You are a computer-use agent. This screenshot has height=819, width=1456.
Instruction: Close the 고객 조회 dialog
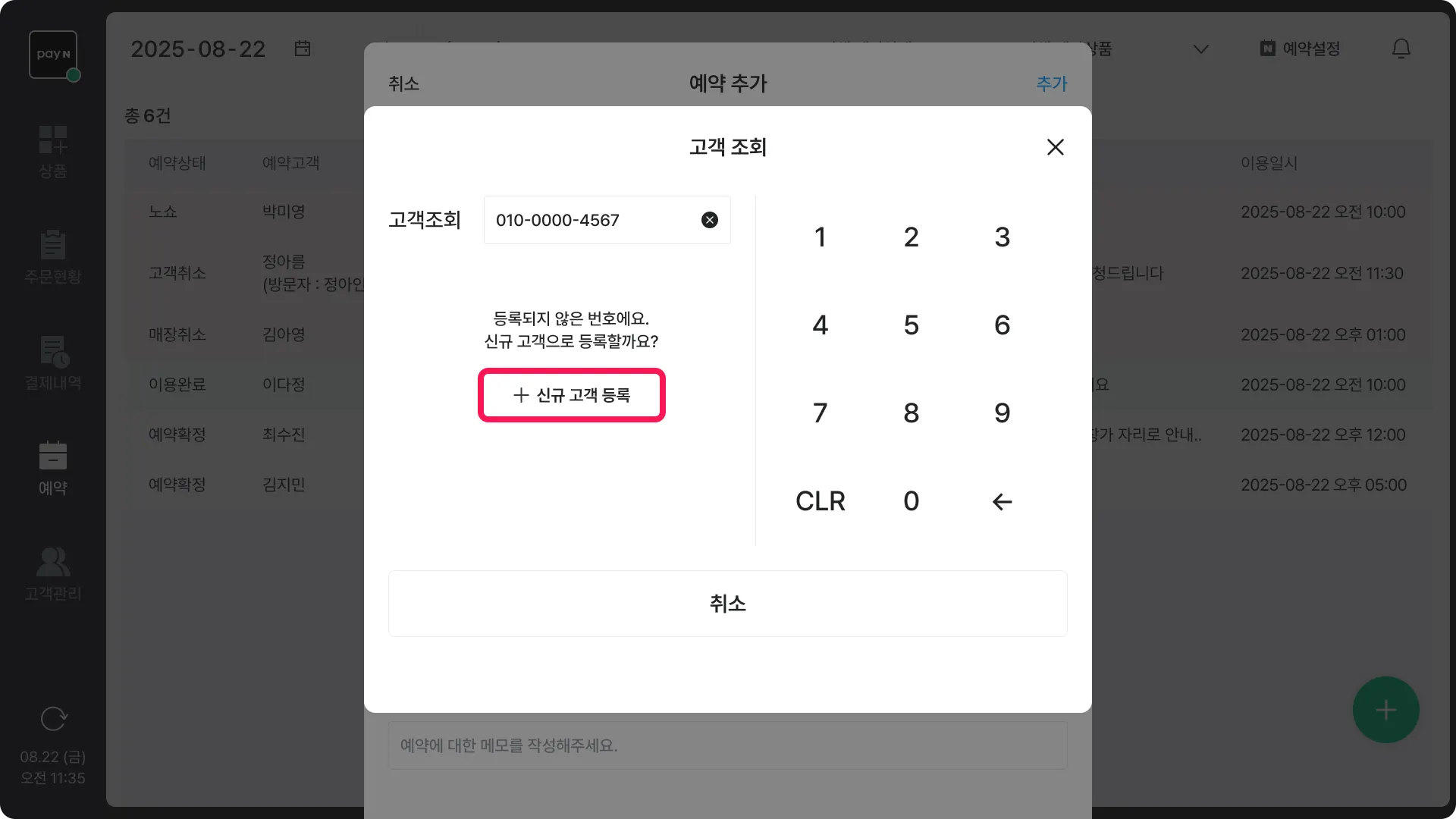pos(1055,147)
